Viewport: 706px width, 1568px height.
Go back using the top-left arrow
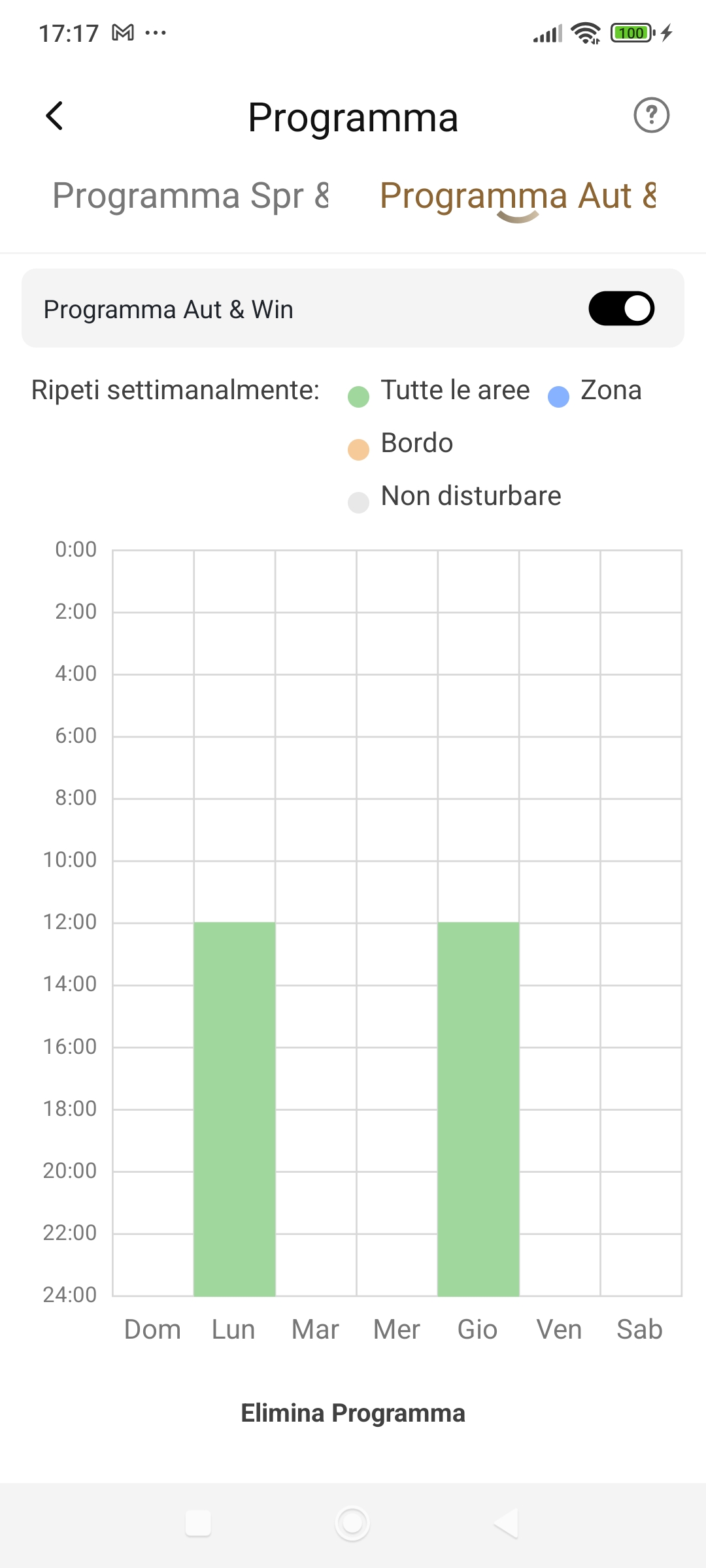[55, 116]
